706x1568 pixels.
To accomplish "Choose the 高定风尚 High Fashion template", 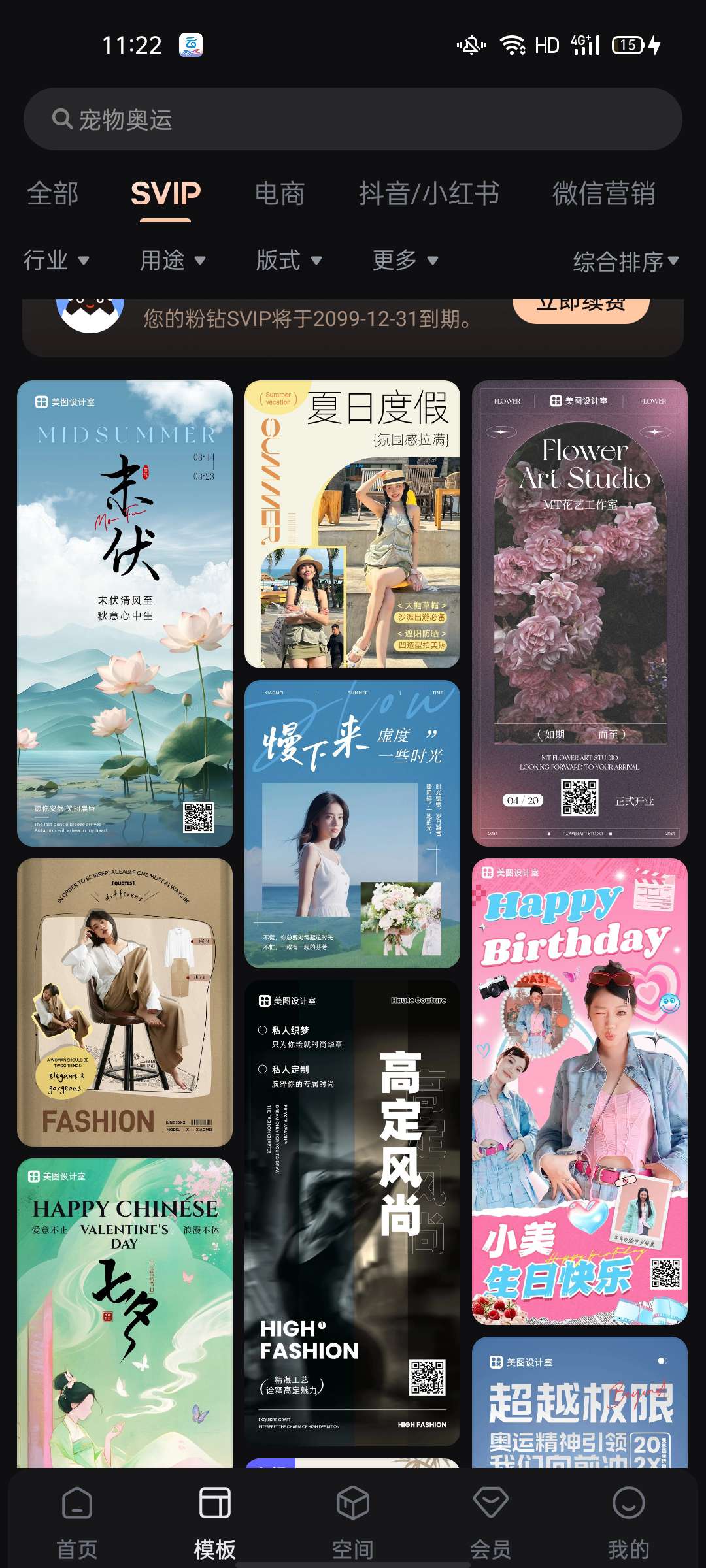I will click(352, 1212).
